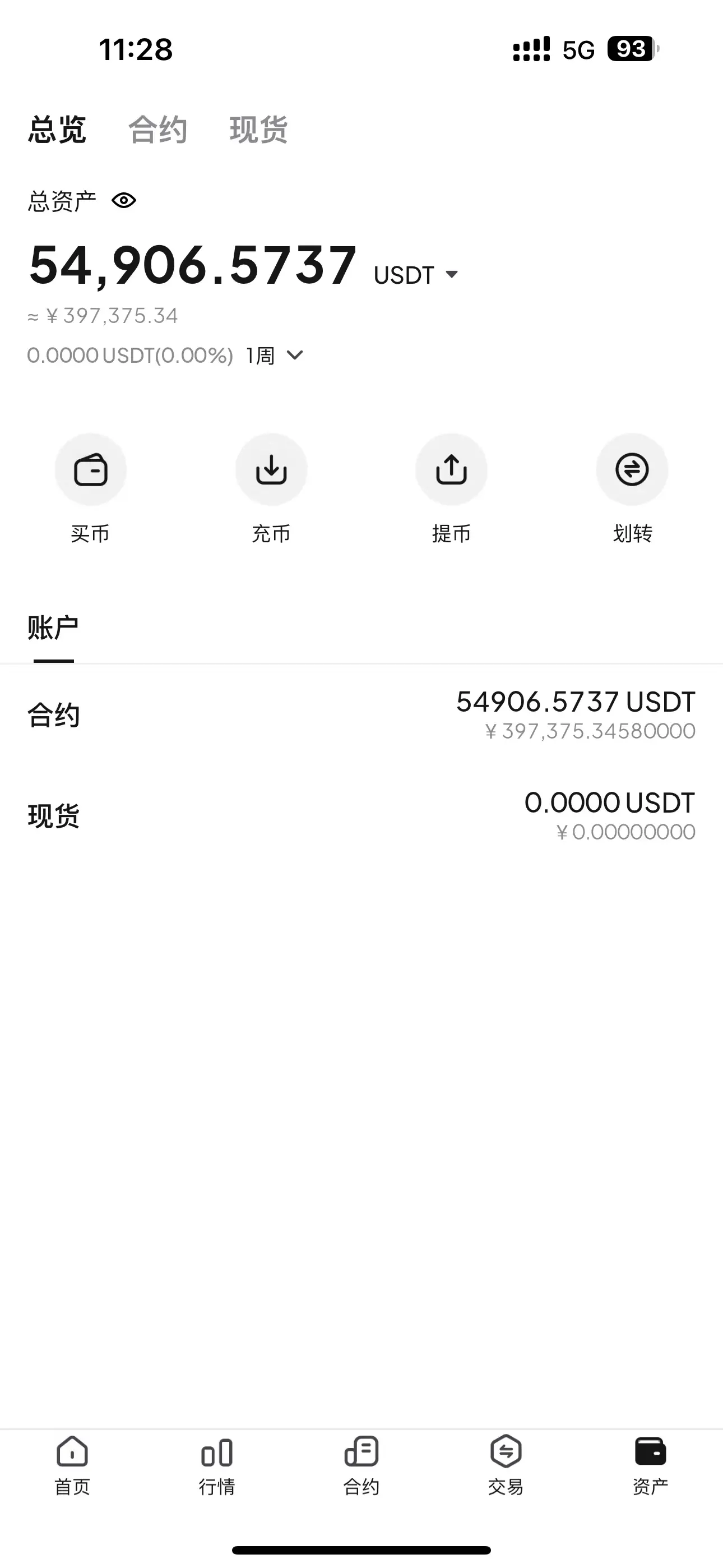This screenshot has height=1568, width=723.
Task: Open 充币 to deposit coins
Action: (271, 470)
